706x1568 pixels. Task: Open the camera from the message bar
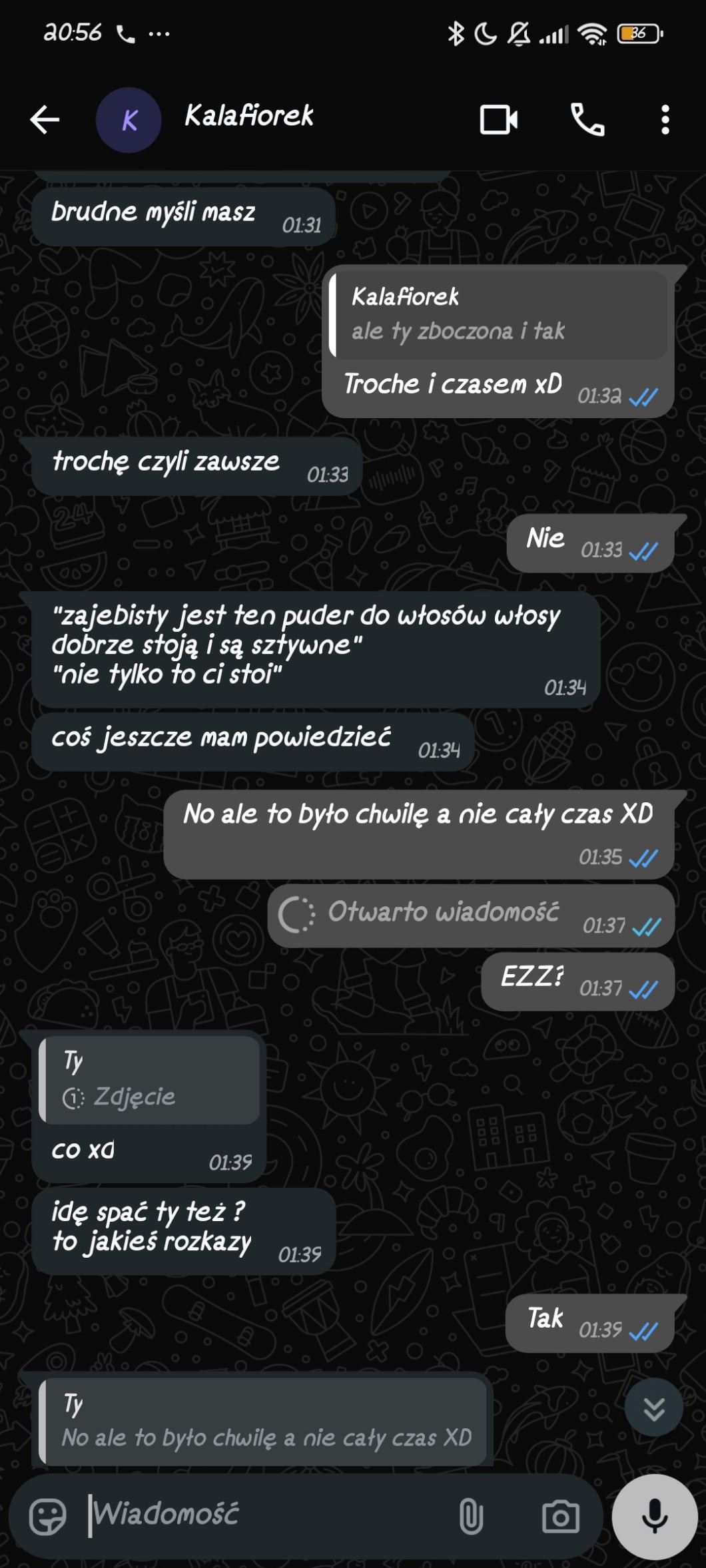coord(560,1517)
